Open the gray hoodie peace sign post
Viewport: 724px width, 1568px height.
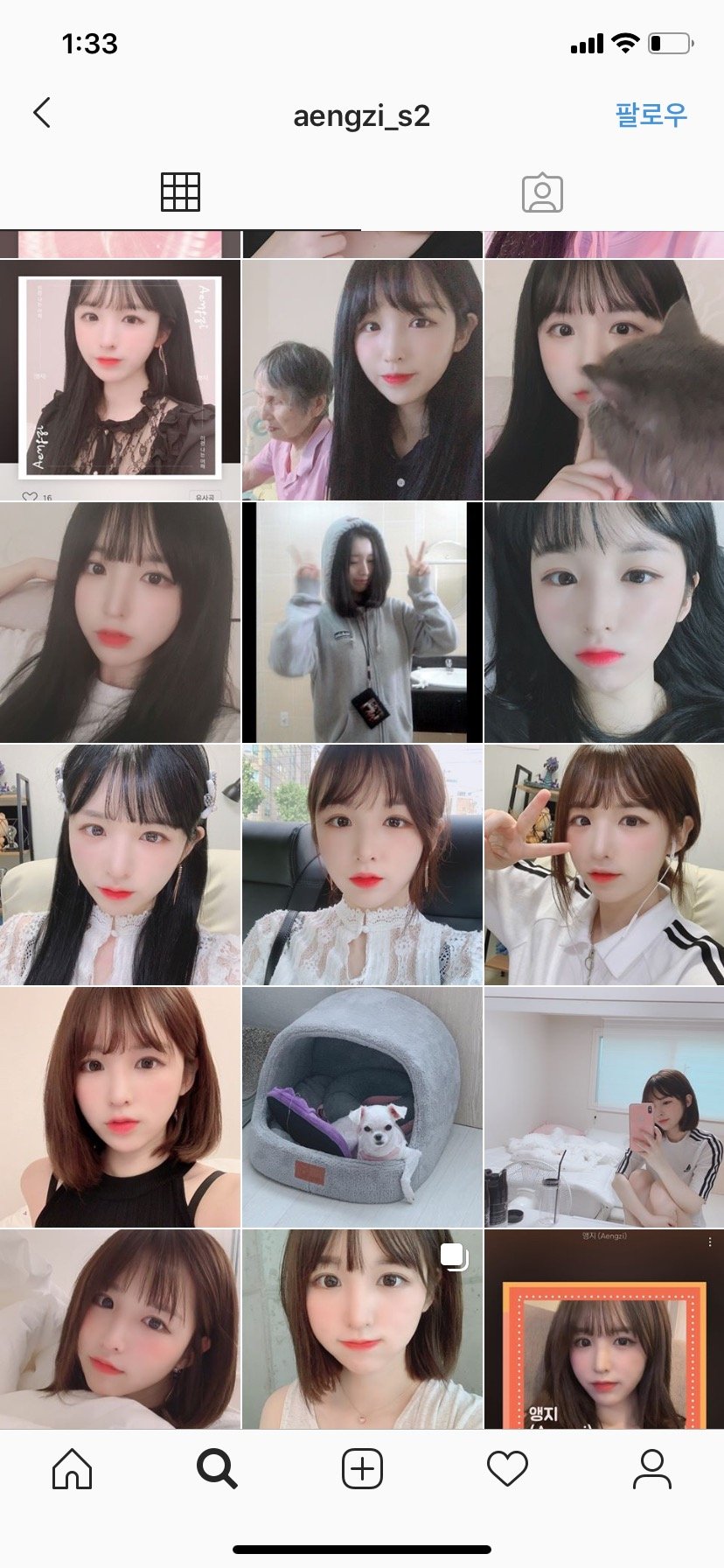coord(362,622)
